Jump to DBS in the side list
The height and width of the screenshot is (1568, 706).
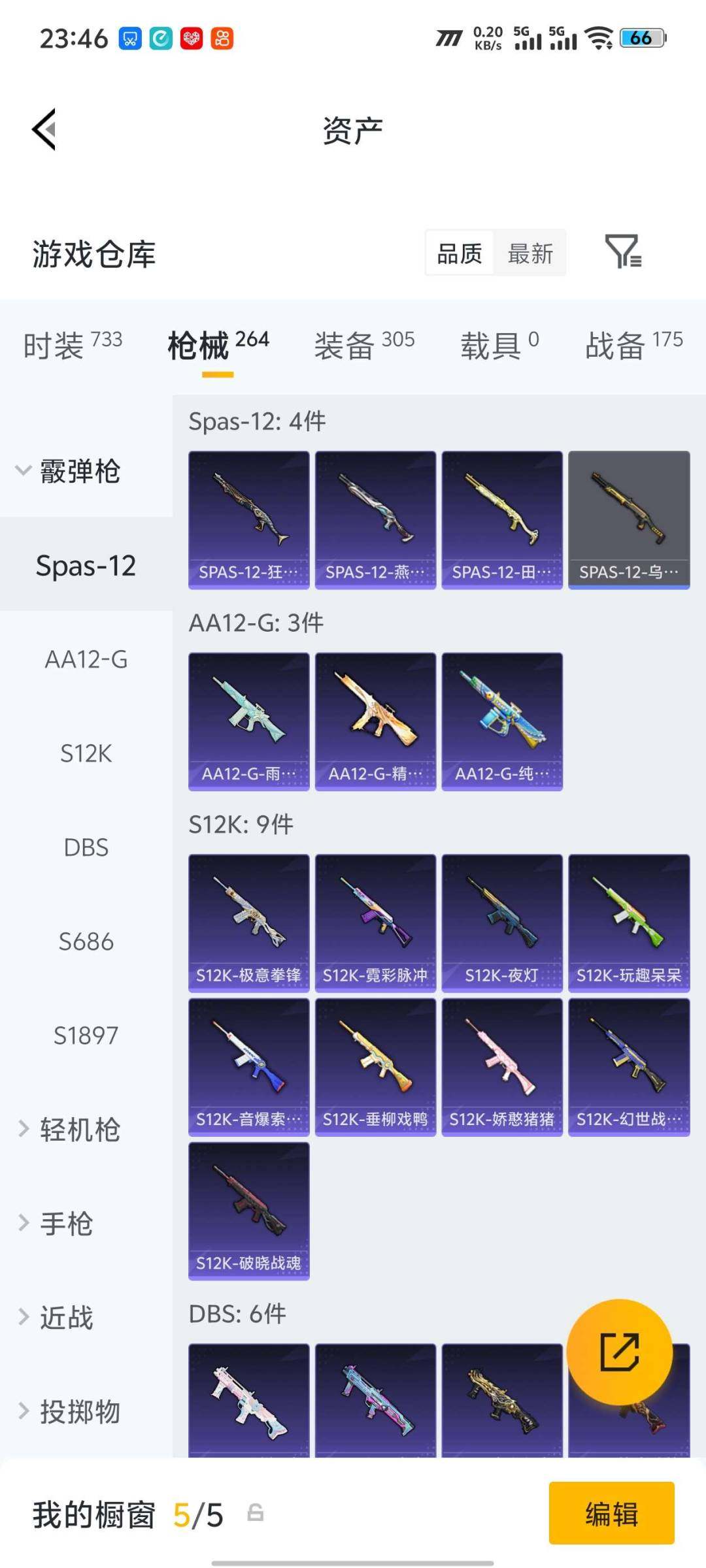[x=86, y=847]
